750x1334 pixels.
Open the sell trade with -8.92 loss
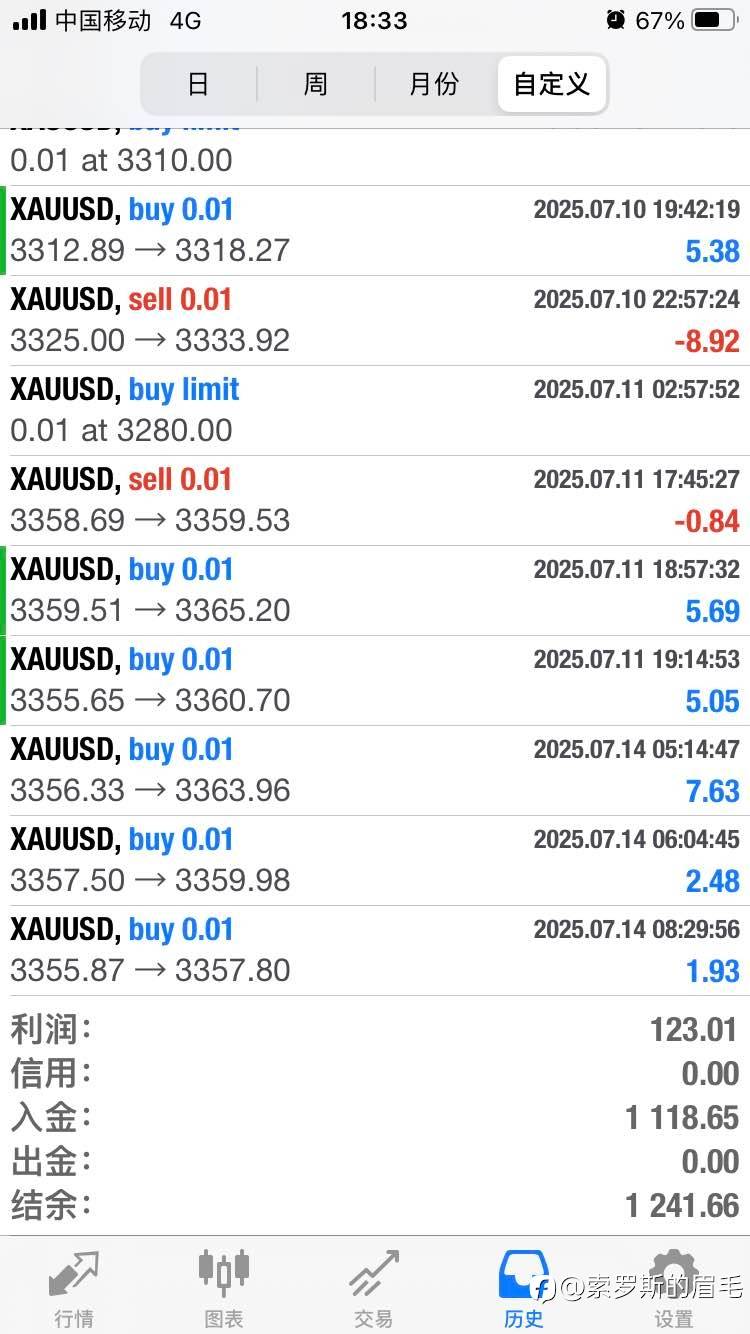(x=375, y=320)
